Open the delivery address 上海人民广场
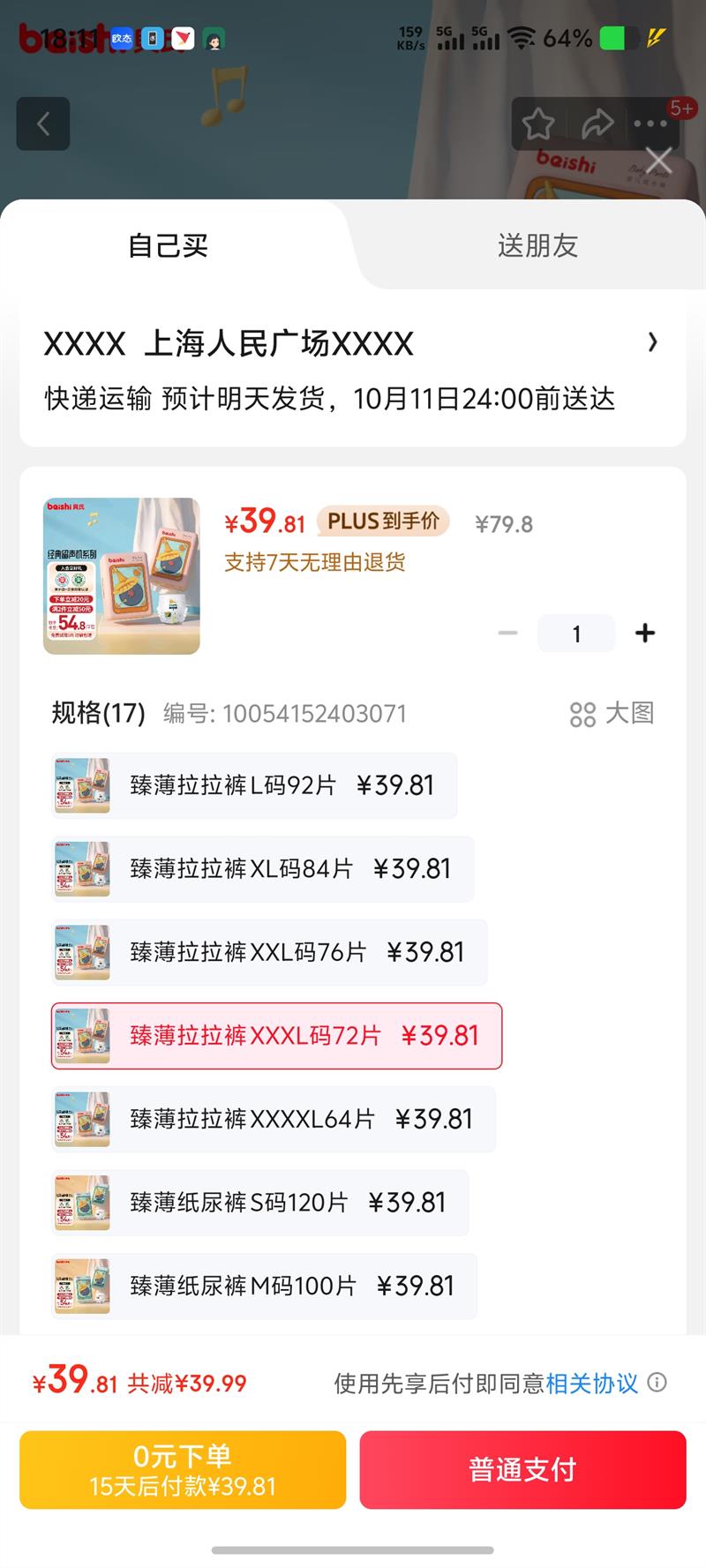The width and height of the screenshot is (706, 1568). (x=351, y=343)
